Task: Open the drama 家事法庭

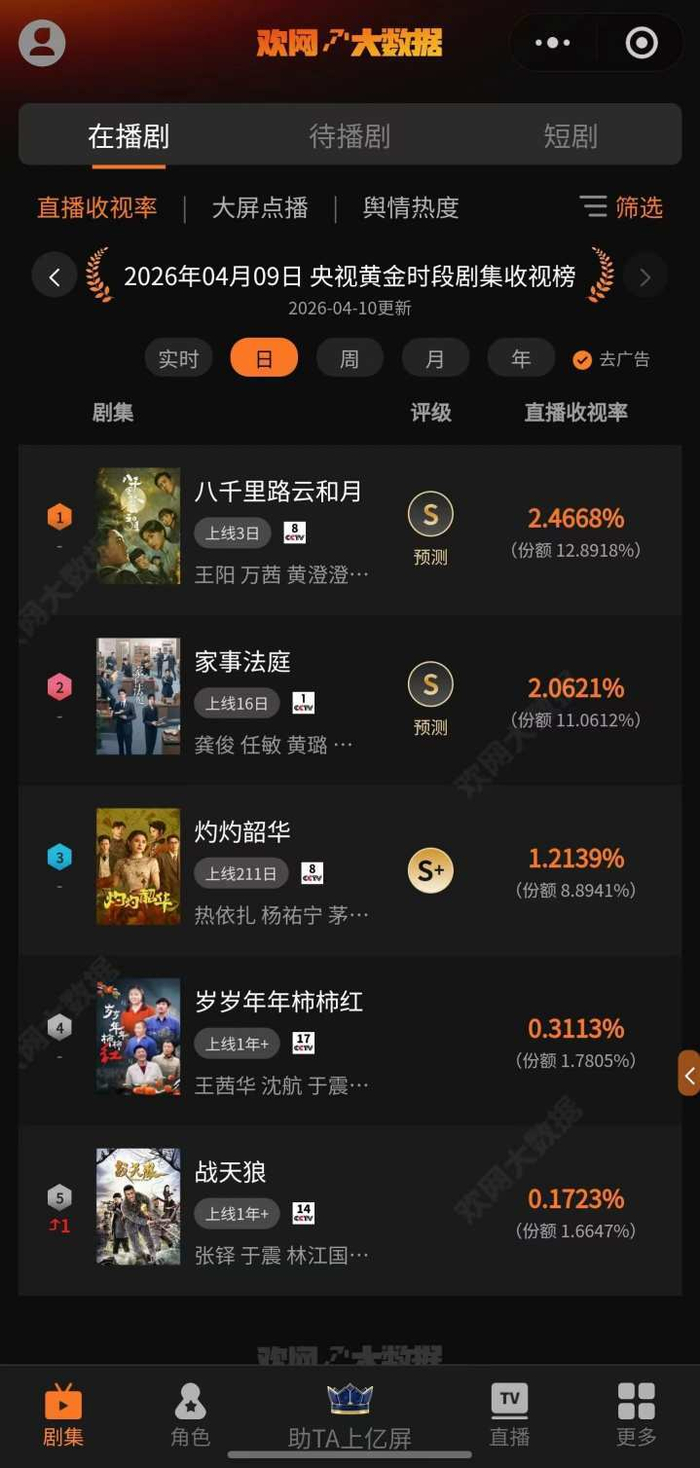Action: [x=243, y=661]
